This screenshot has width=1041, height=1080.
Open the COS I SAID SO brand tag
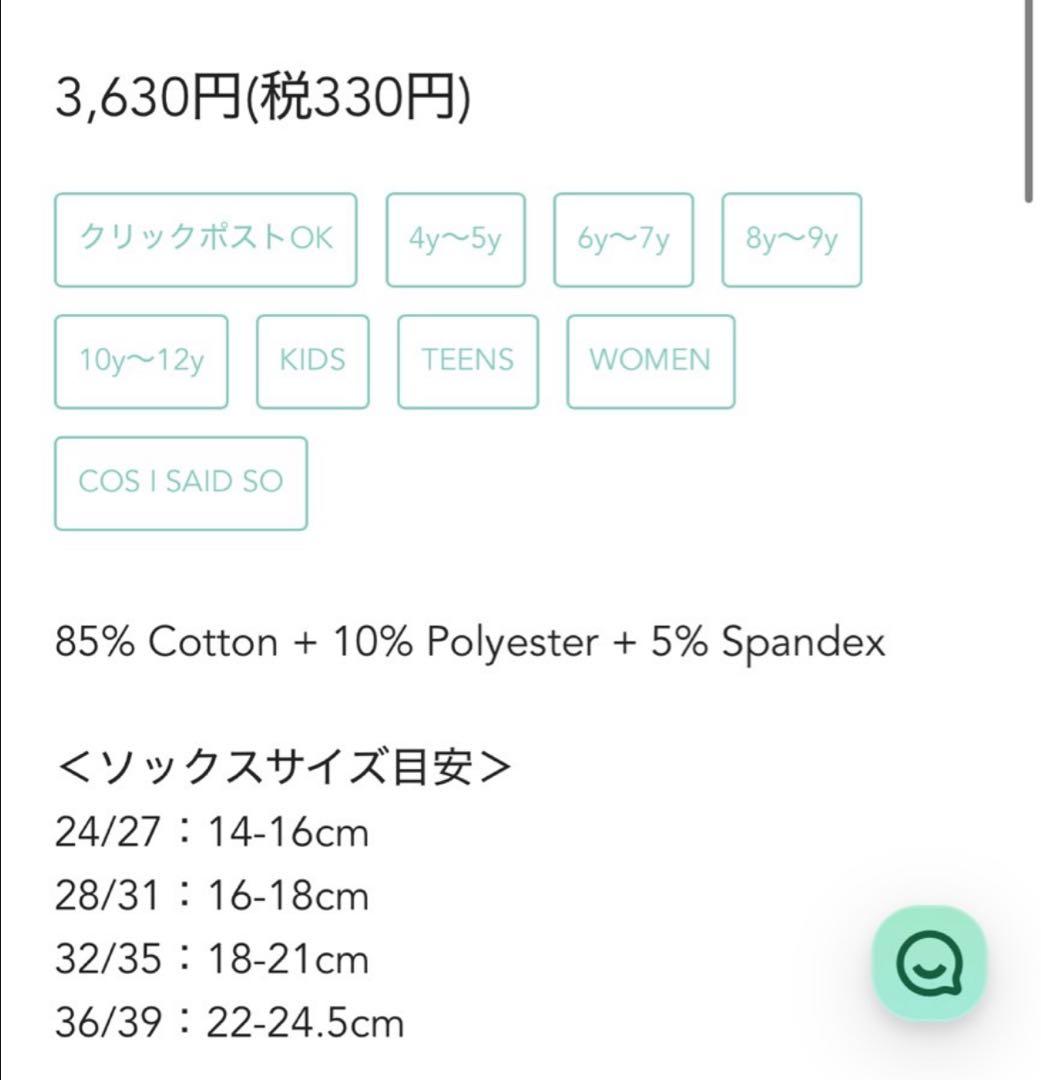pyautogui.click(x=181, y=484)
